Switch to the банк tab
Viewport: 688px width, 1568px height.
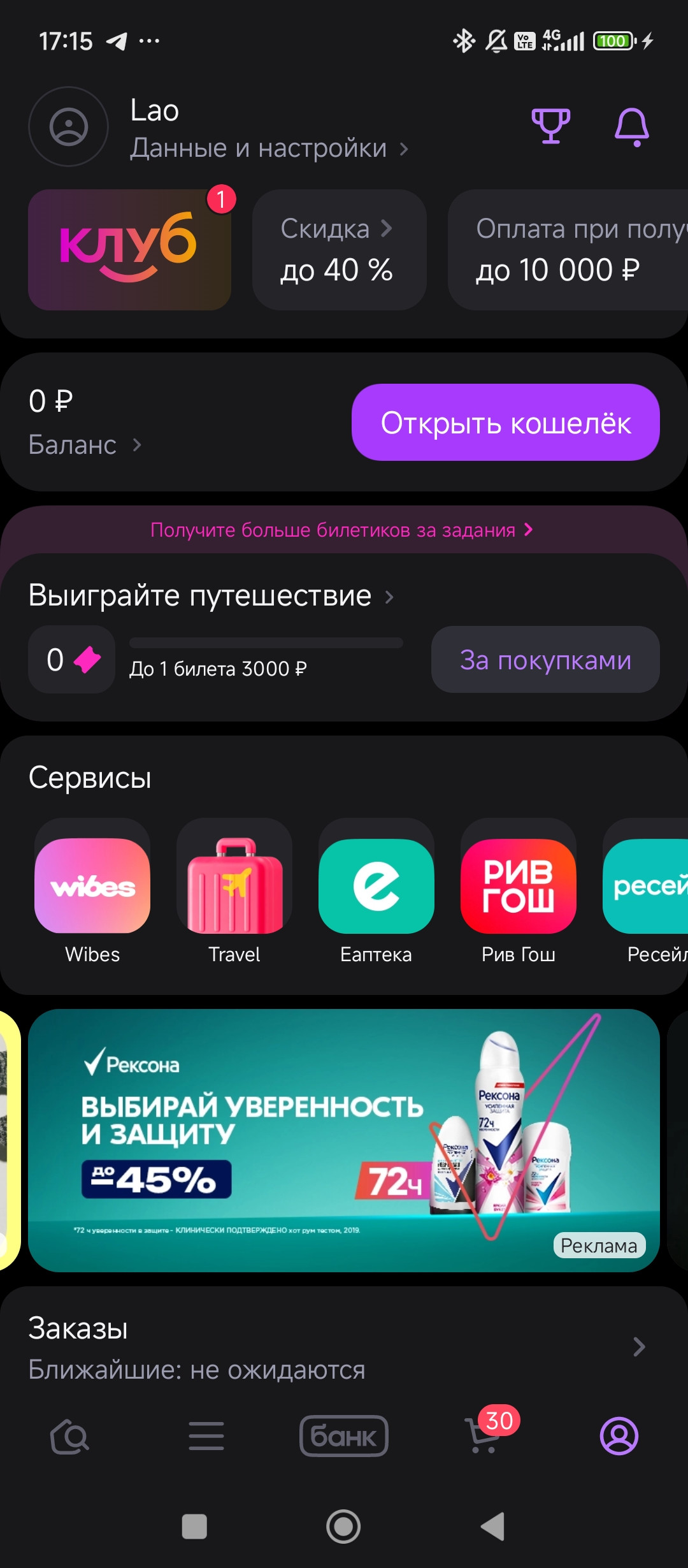344,1436
